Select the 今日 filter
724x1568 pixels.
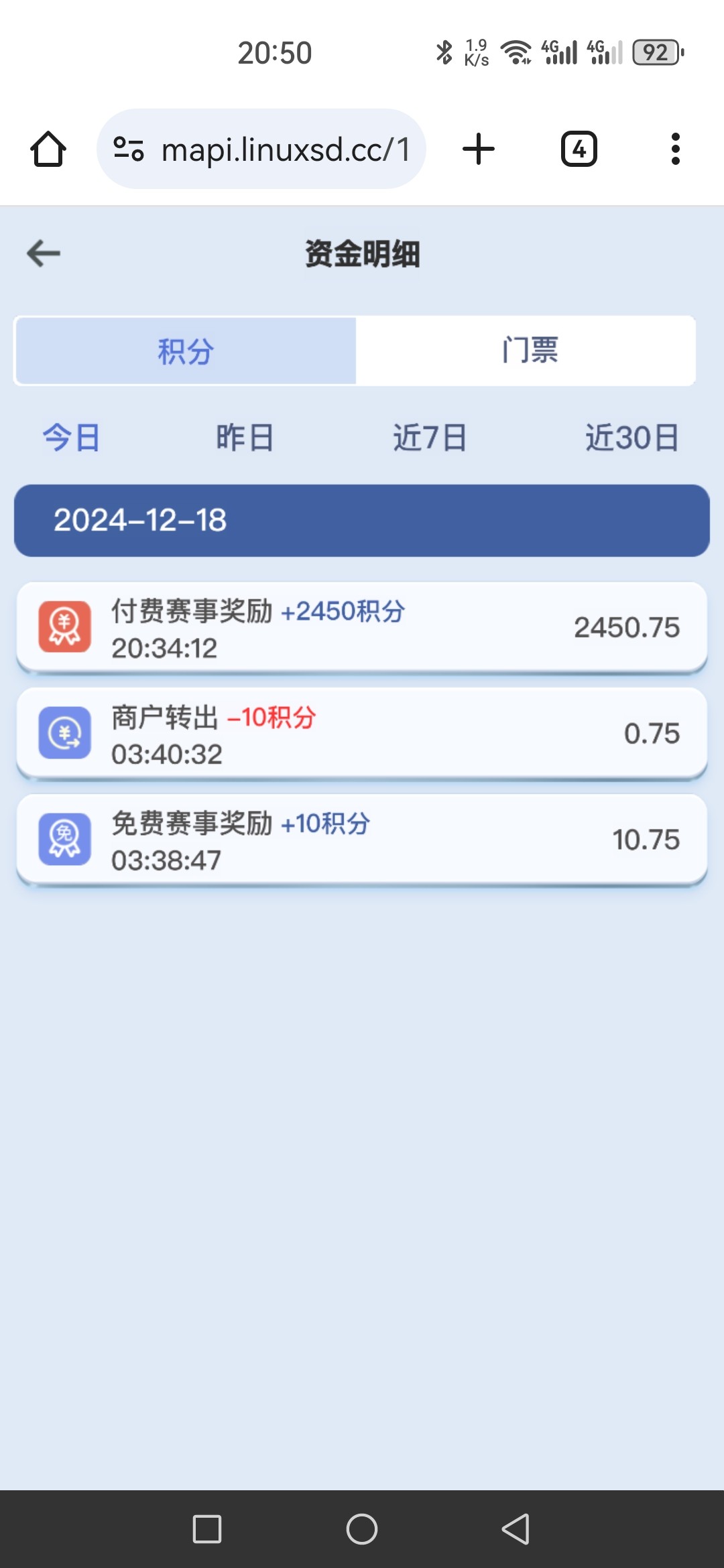pos(72,438)
